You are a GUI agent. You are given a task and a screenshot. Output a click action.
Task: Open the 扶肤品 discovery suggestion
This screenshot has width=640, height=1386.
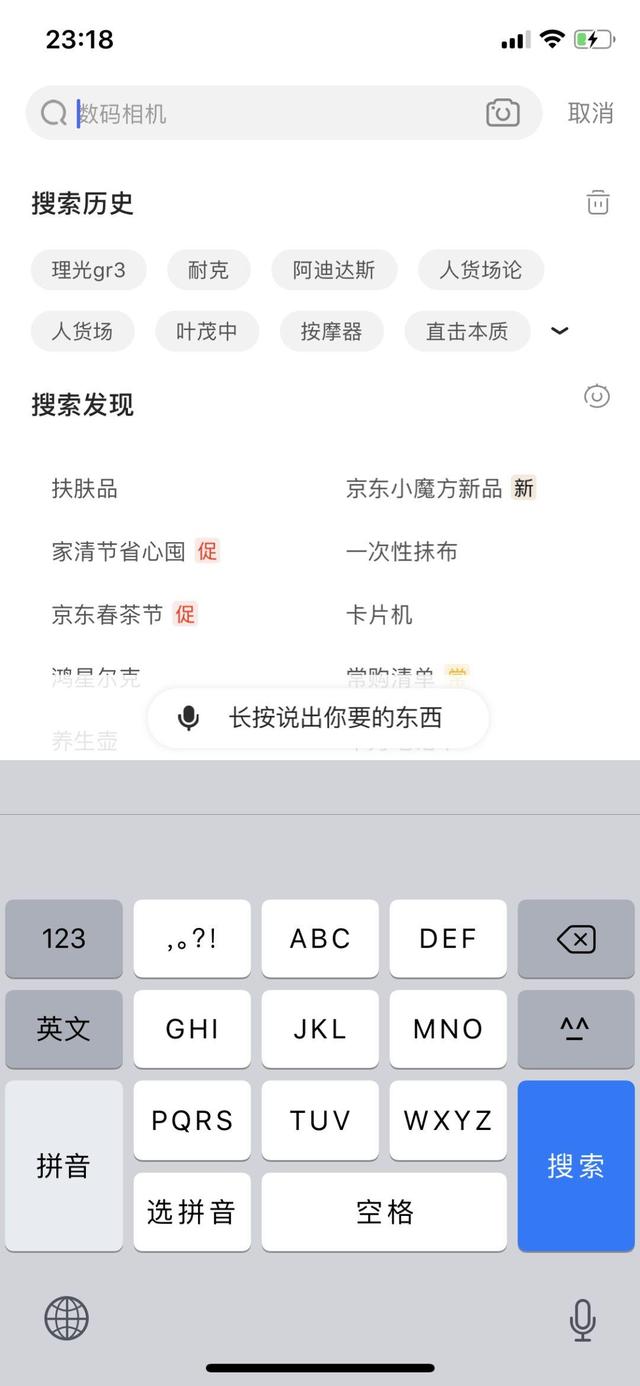(x=85, y=489)
